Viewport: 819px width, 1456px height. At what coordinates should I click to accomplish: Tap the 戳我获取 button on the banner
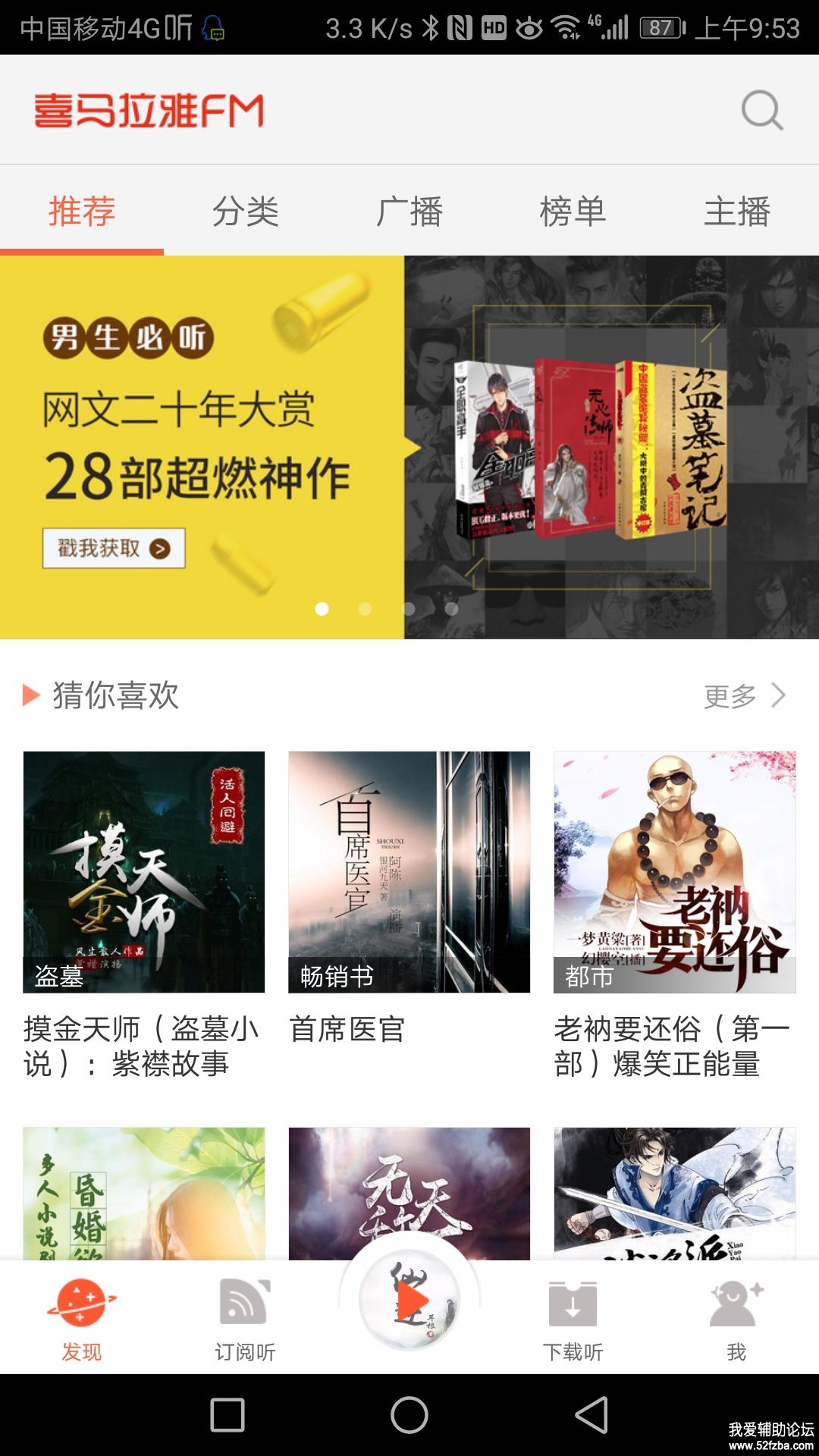coord(114,548)
